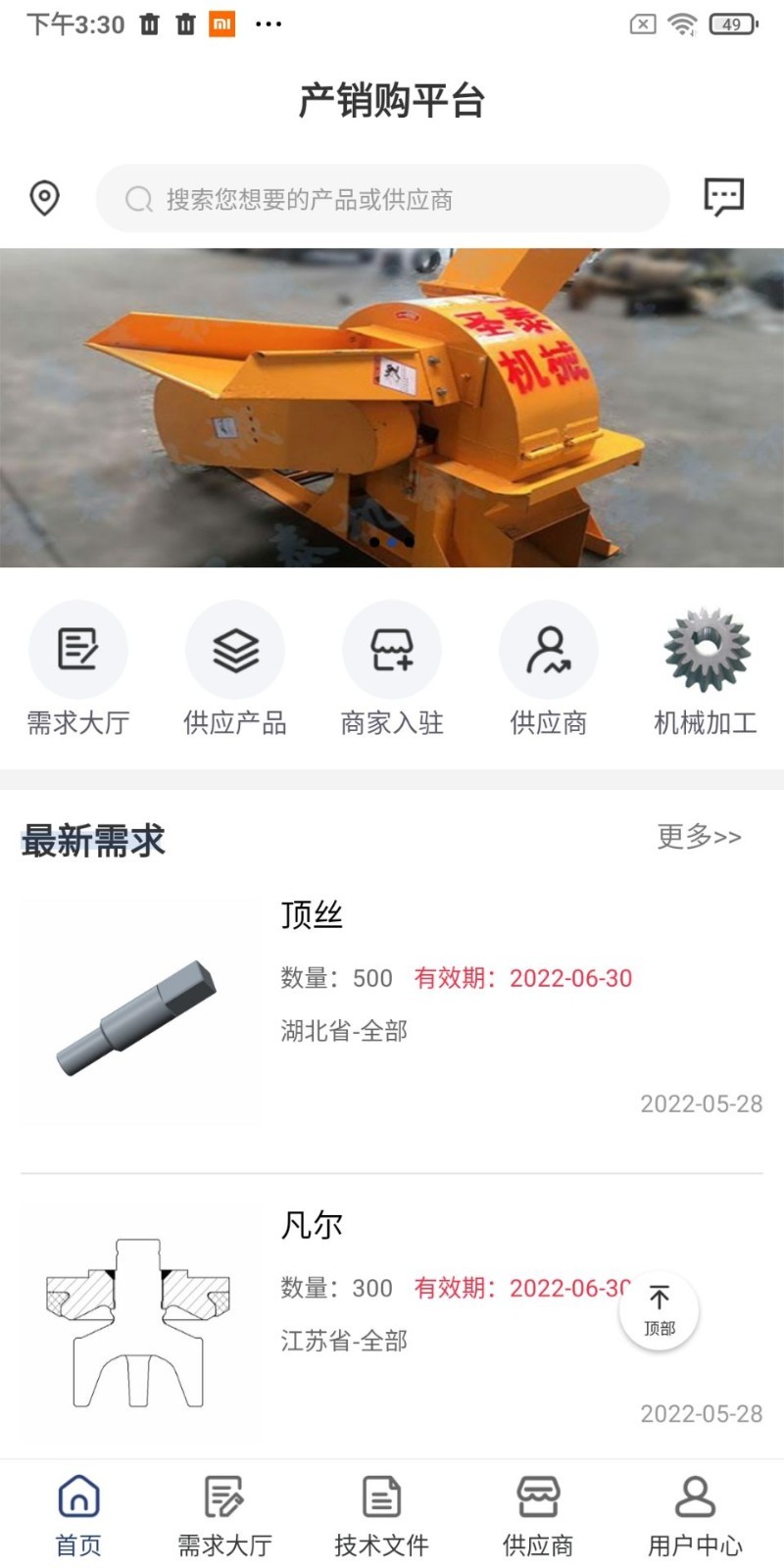Open the messages chat icon
The image size is (784, 1568).
coord(724,197)
